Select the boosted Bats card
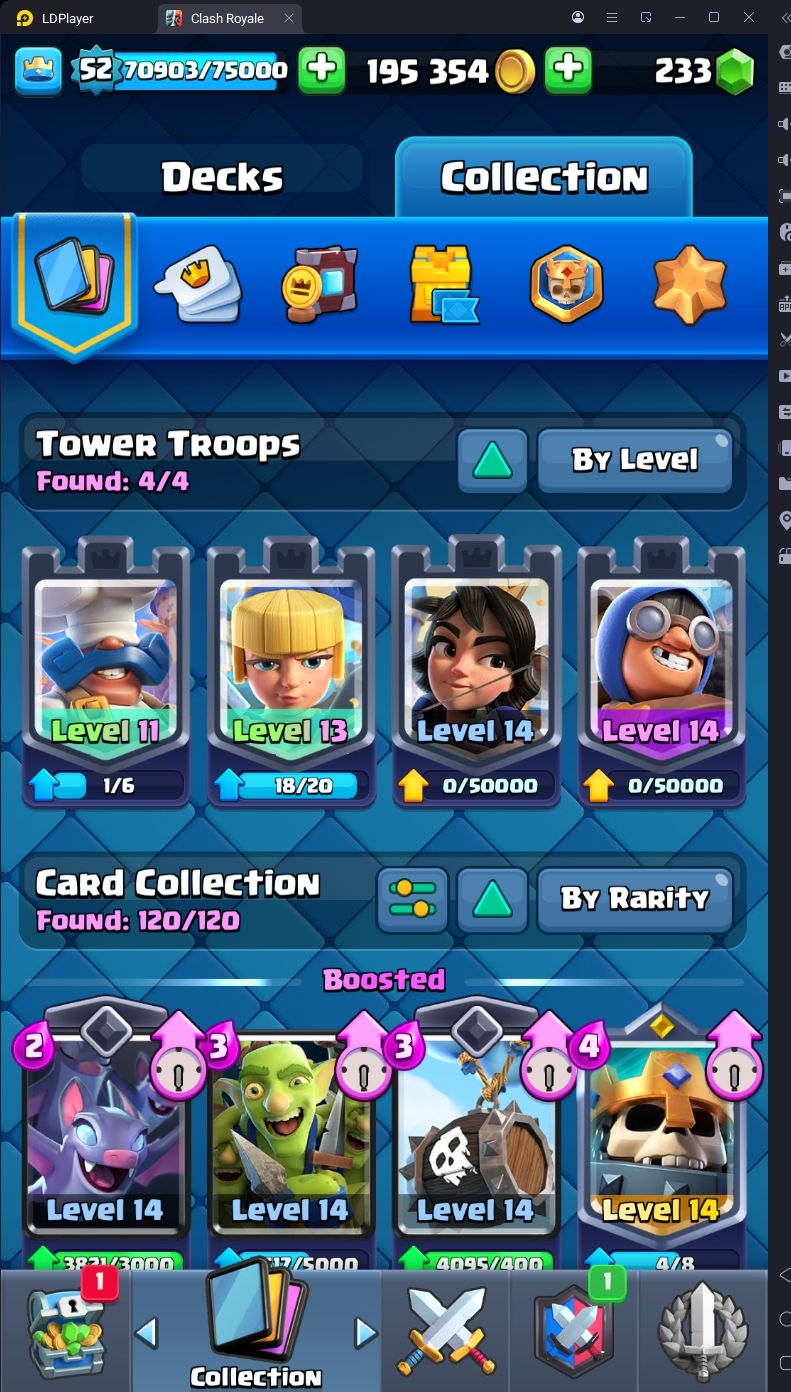The height and width of the screenshot is (1392, 791). 105,1140
